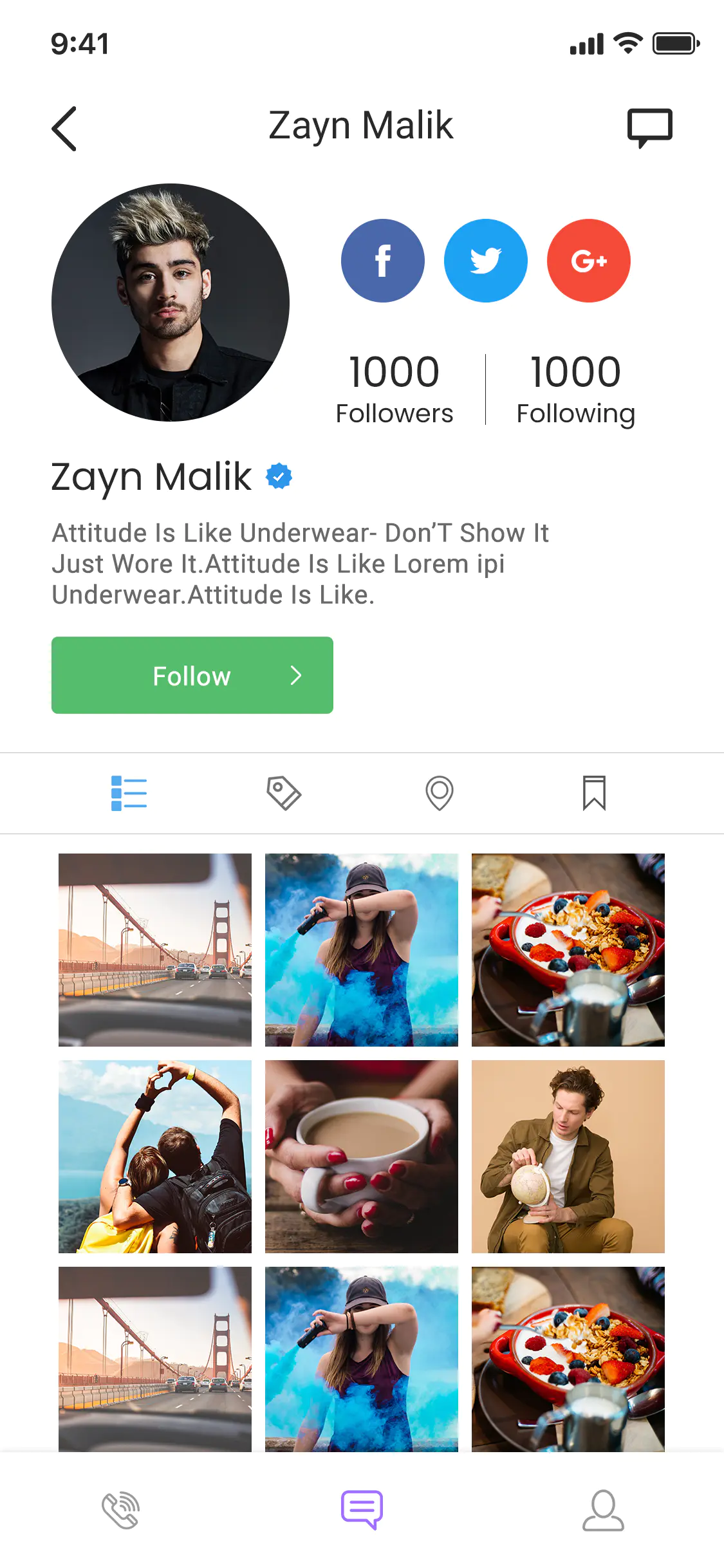
Task: Open the Google Plus profile link
Action: pyautogui.click(x=588, y=261)
